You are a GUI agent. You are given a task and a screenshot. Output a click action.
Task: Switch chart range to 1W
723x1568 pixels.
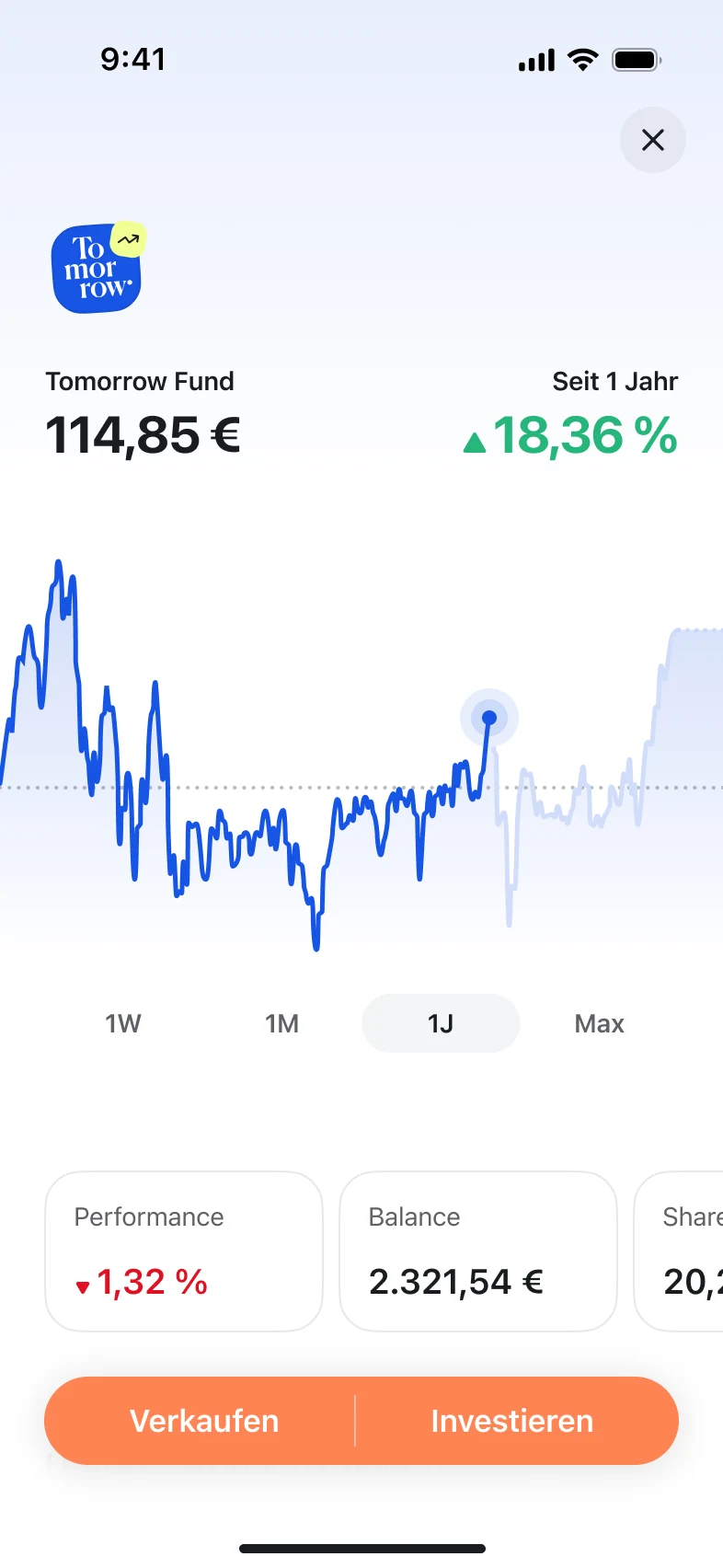tap(123, 1023)
